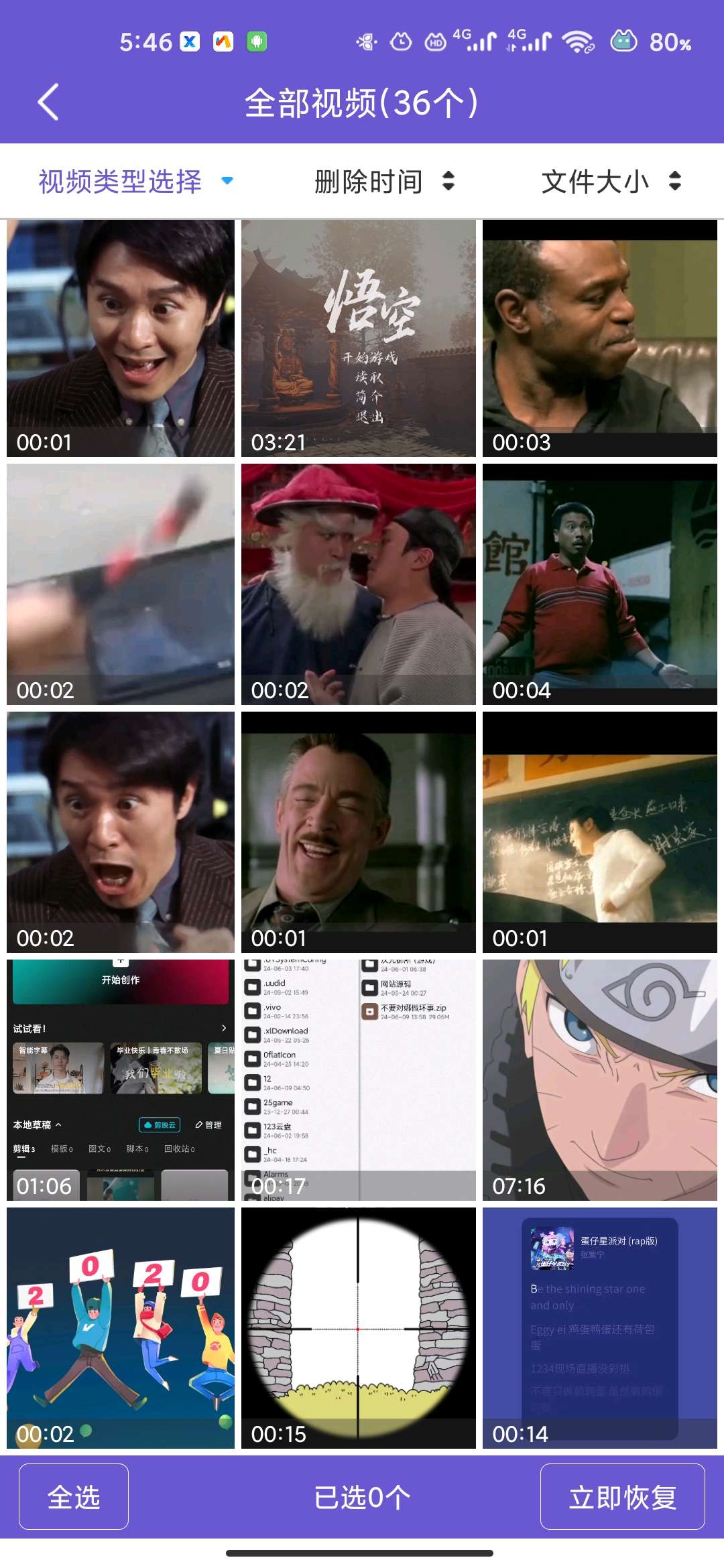Sort videos by 删除时间
The width and height of the screenshot is (724, 1568).
(x=384, y=181)
